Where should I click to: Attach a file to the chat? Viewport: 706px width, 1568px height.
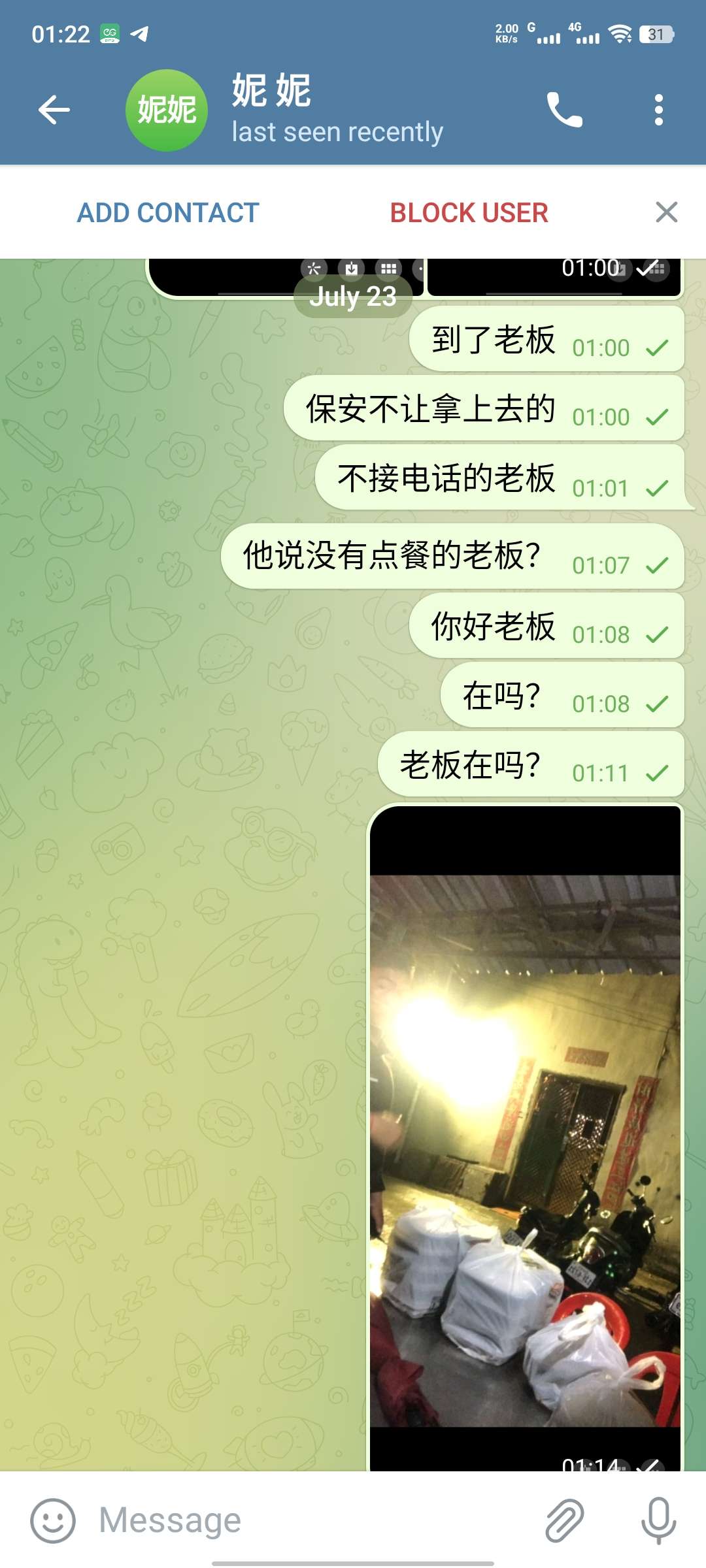click(564, 1520)
